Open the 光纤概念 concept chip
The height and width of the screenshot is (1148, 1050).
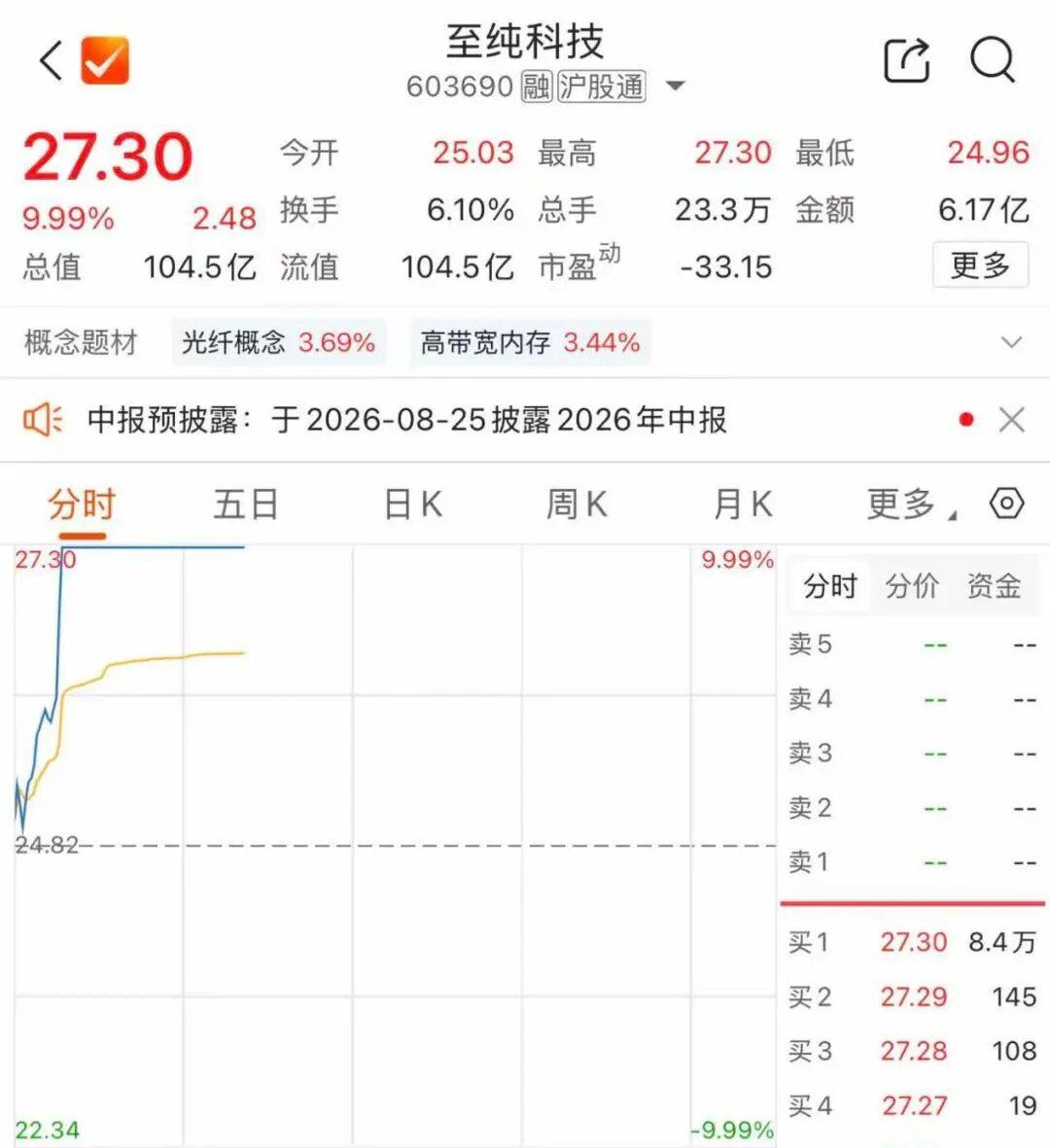click(x=278, y=342)
